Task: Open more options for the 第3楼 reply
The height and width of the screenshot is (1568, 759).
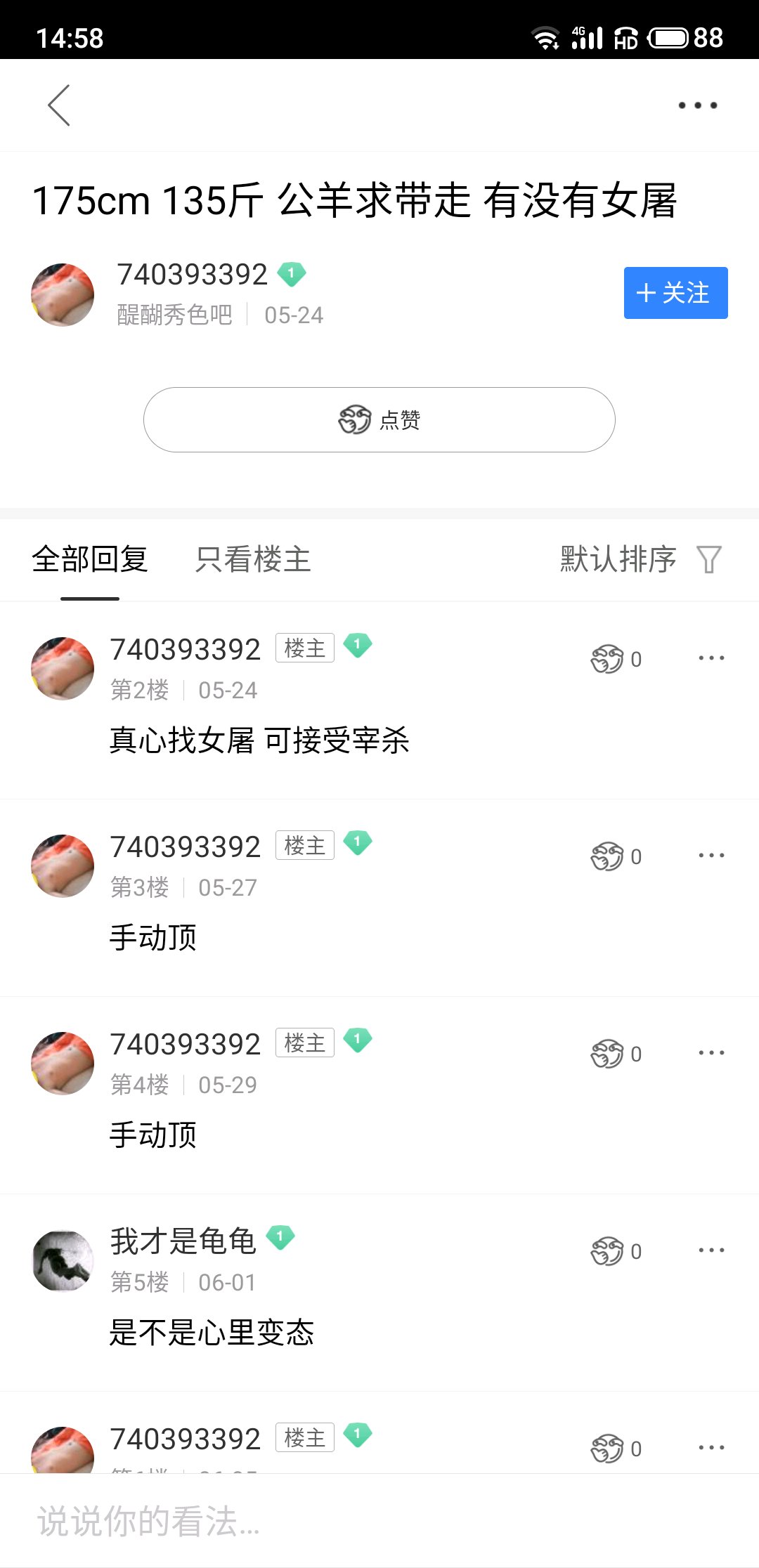Action: tap(711, 856)
